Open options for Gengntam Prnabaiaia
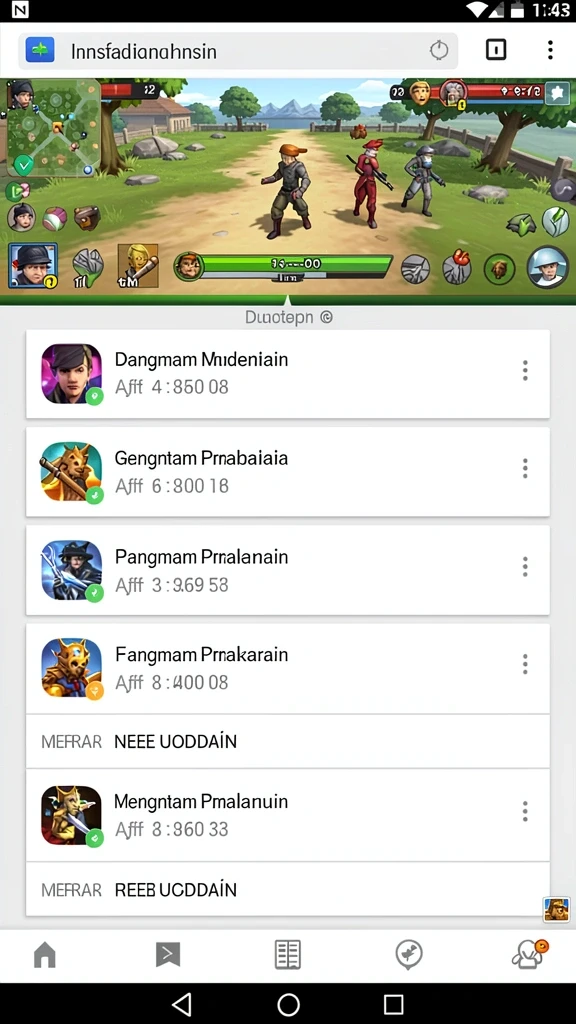 tap(525, 468)
